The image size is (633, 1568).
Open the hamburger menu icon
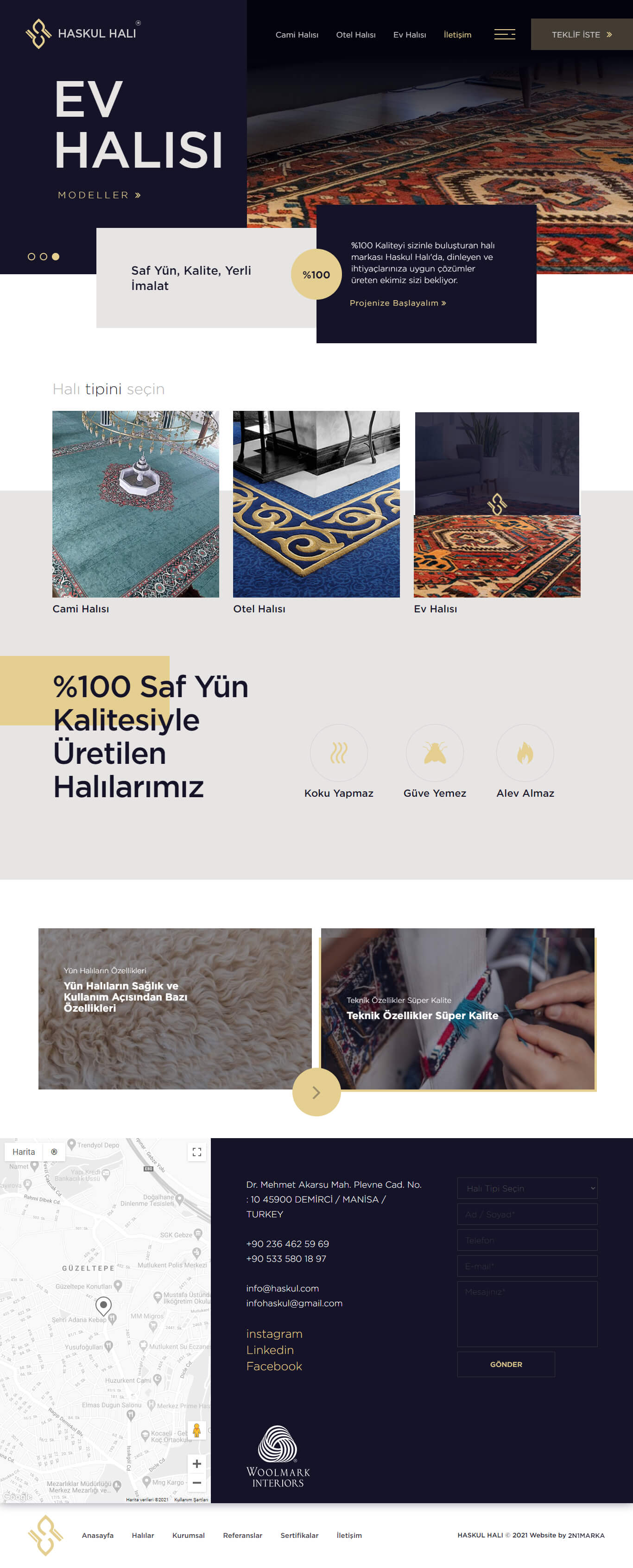click(x=504, y=35)
